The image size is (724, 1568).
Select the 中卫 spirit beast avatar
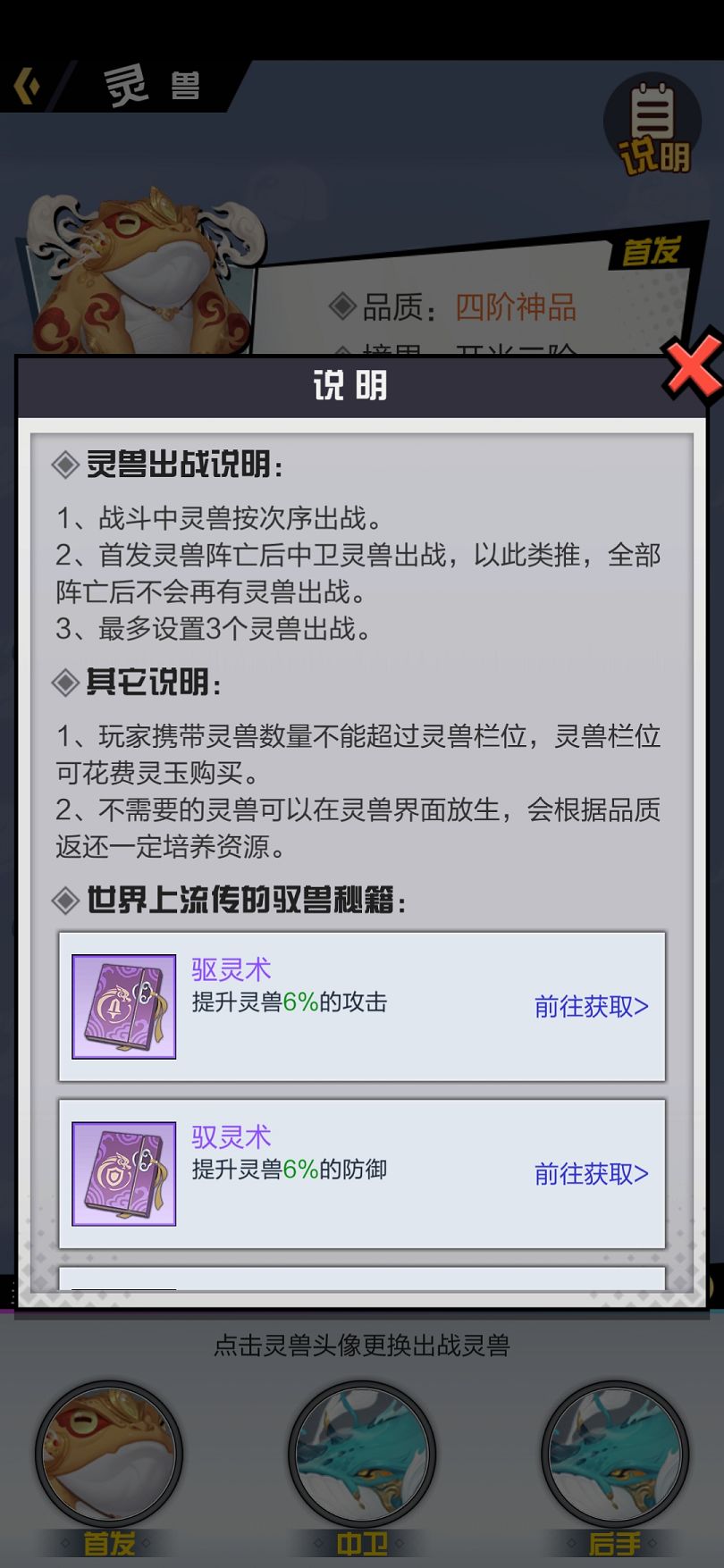pos(362,1454)
